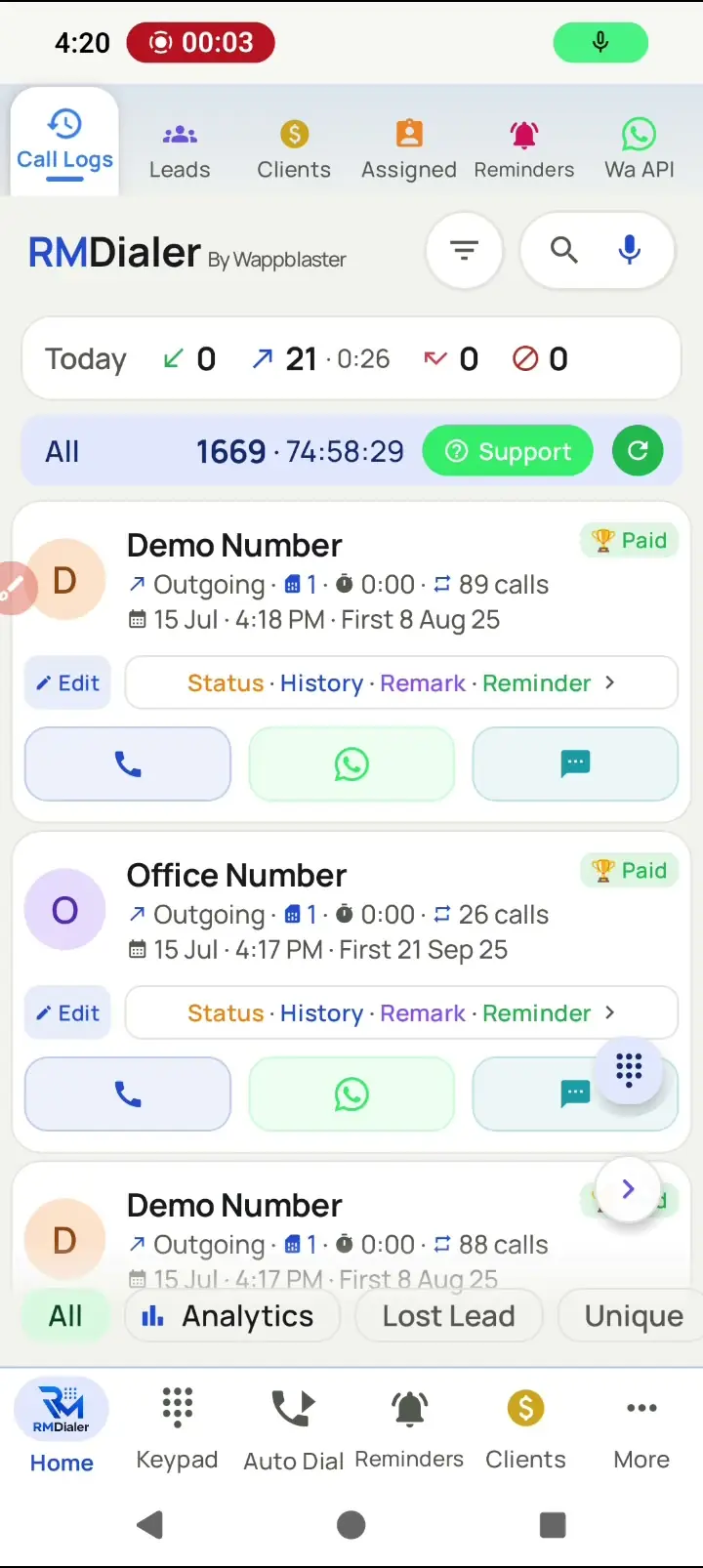This screenshot has width=703, height=1568.
Task: Switch to the Leads tab
Action: 180,150
